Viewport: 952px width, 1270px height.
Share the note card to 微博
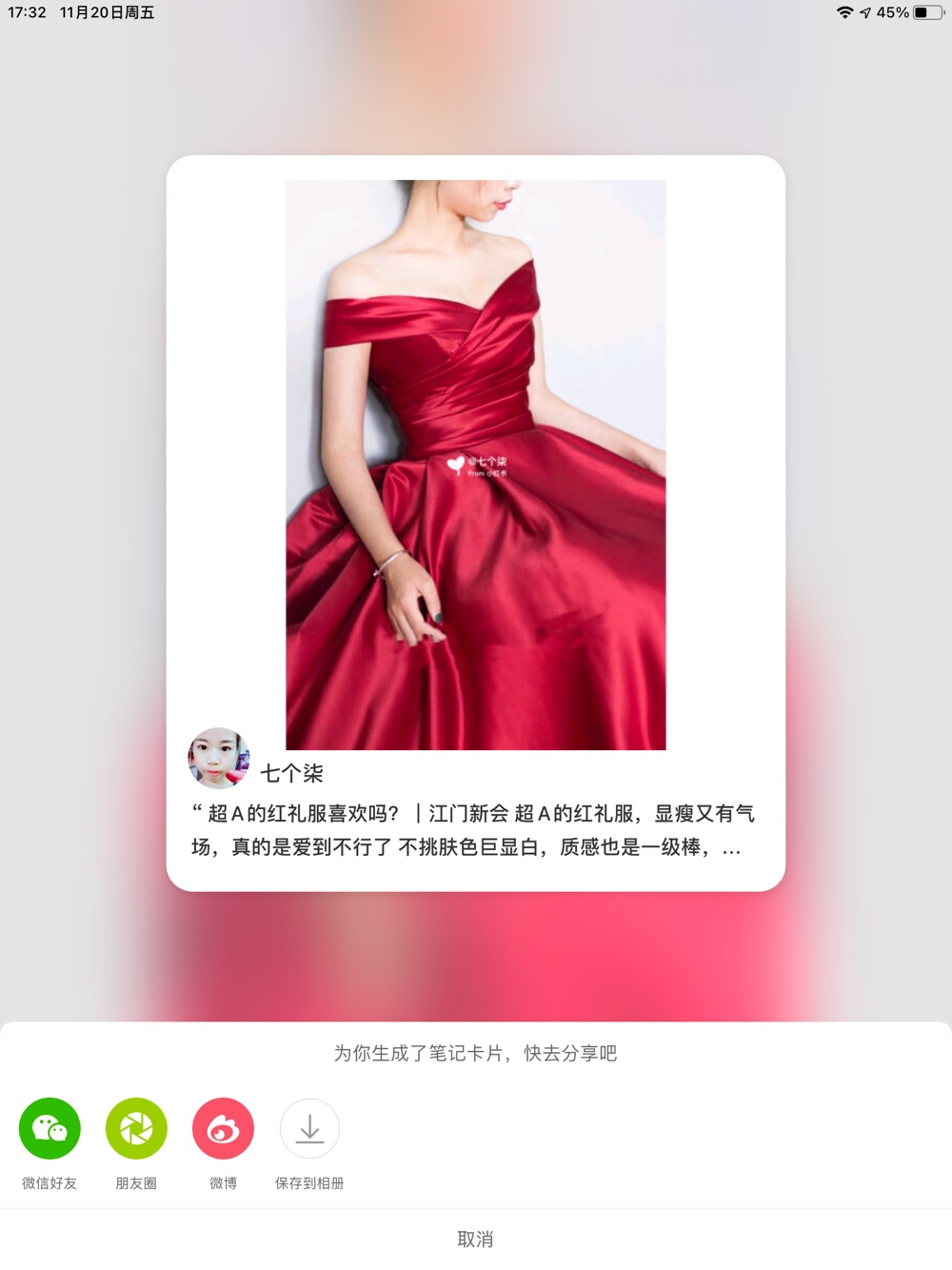tap(223, 1129)
